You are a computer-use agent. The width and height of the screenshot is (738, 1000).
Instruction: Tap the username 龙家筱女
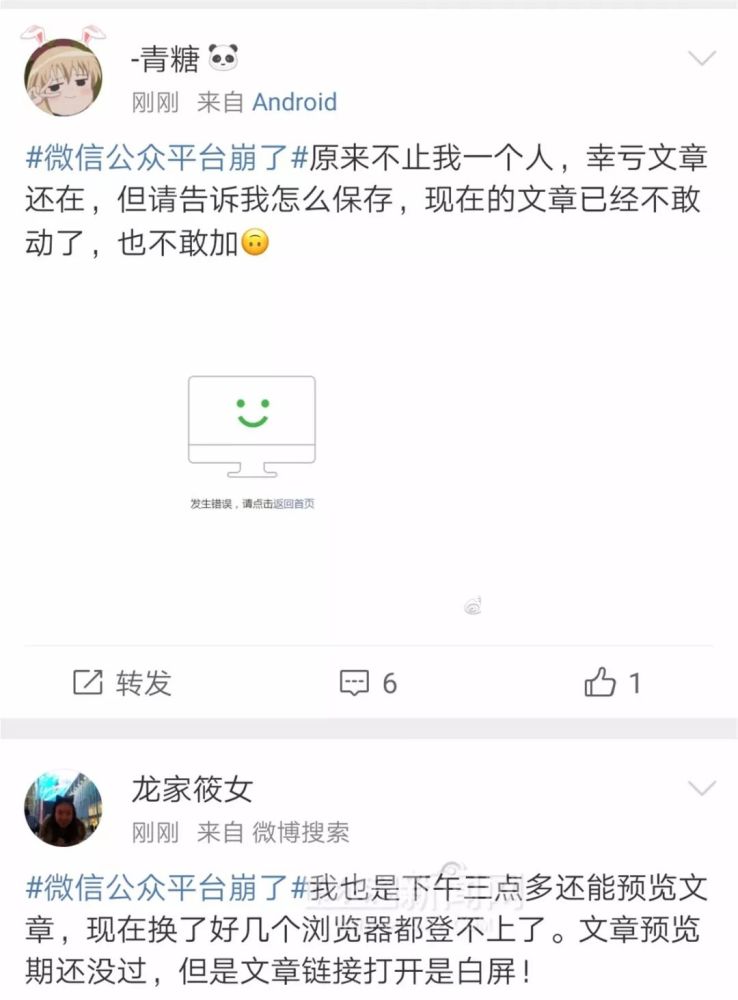tap(192, 790)
